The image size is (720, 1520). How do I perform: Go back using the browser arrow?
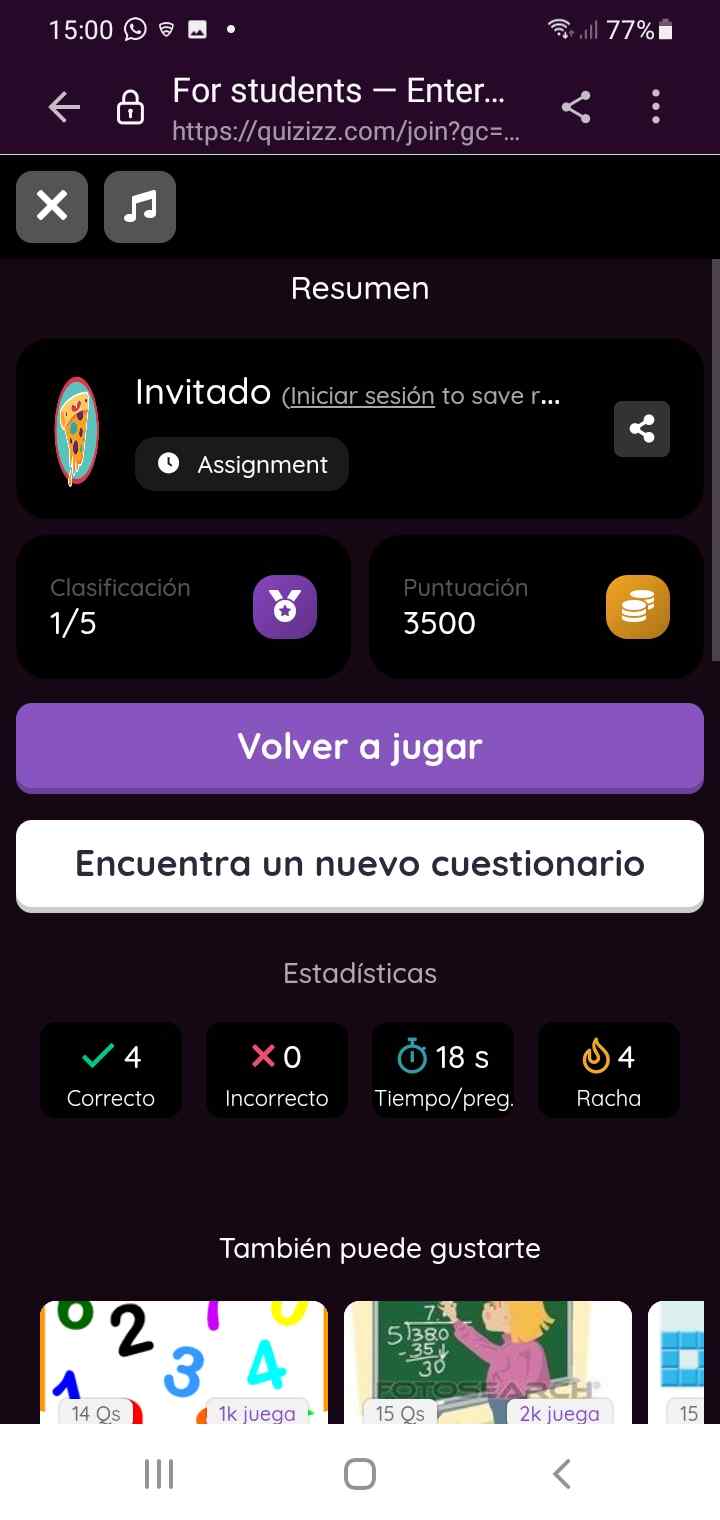pos(64,107)
